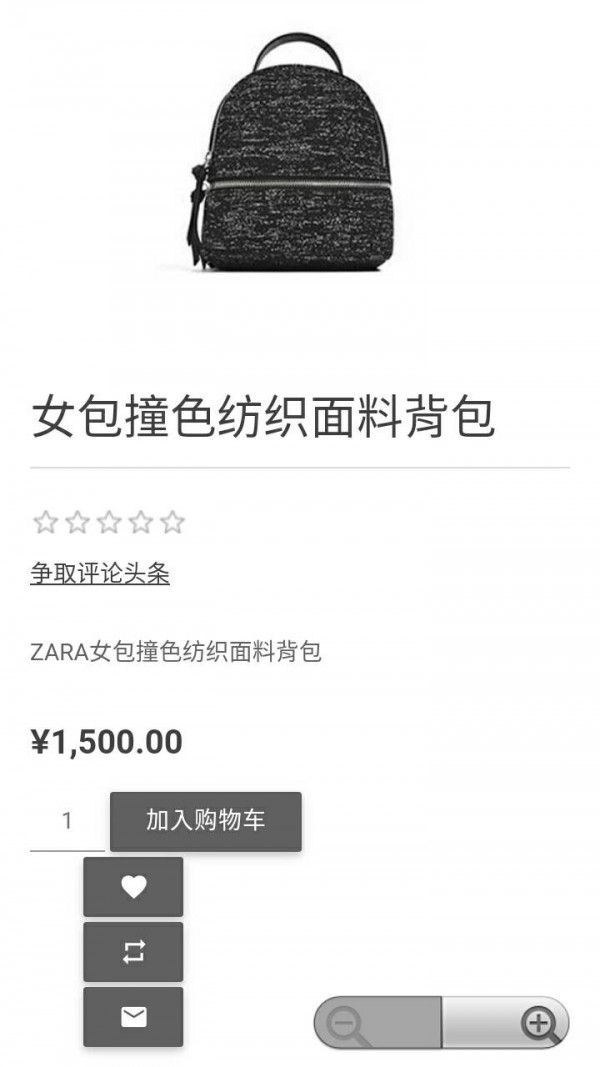Edit the quantity field

(x=67, y=822)
